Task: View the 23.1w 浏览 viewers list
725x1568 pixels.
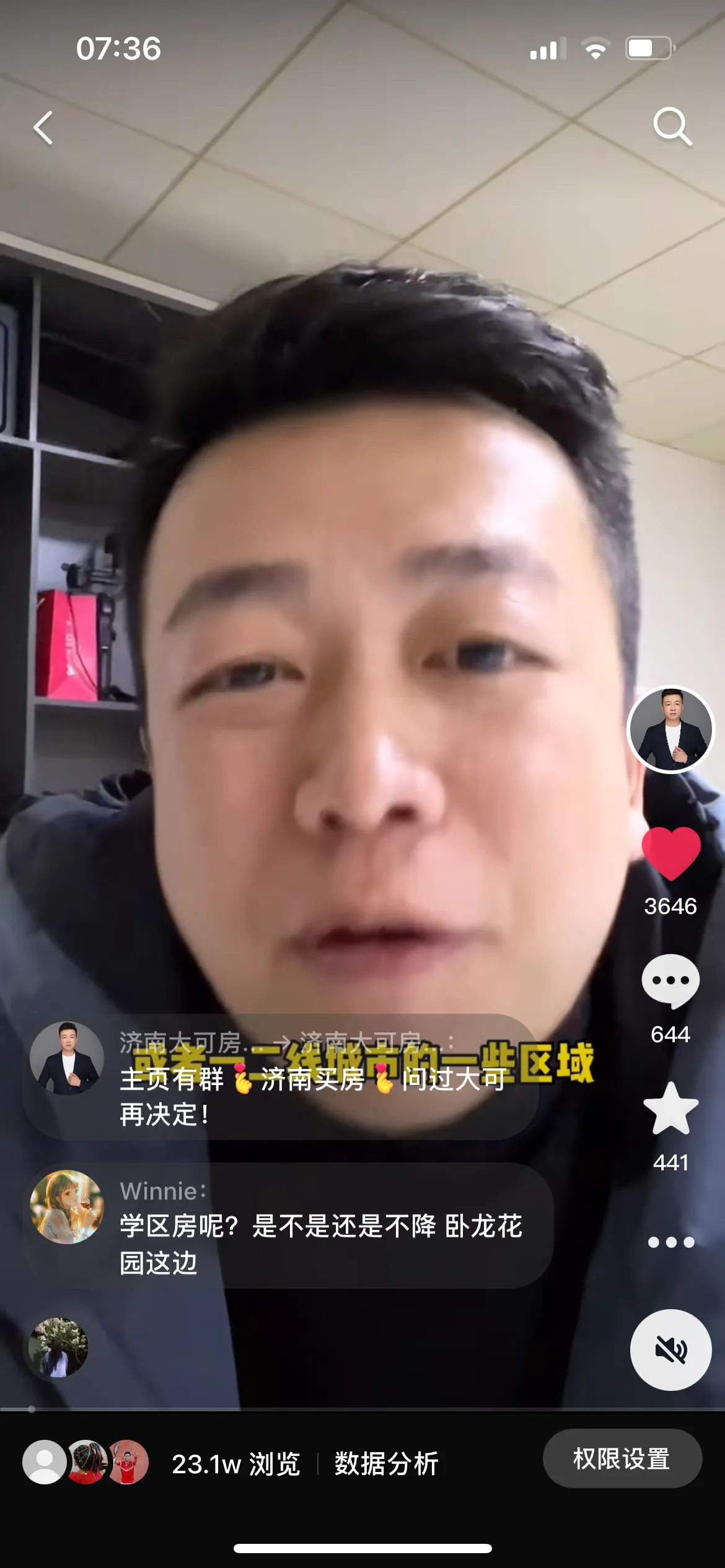Action: (235, 1464)
